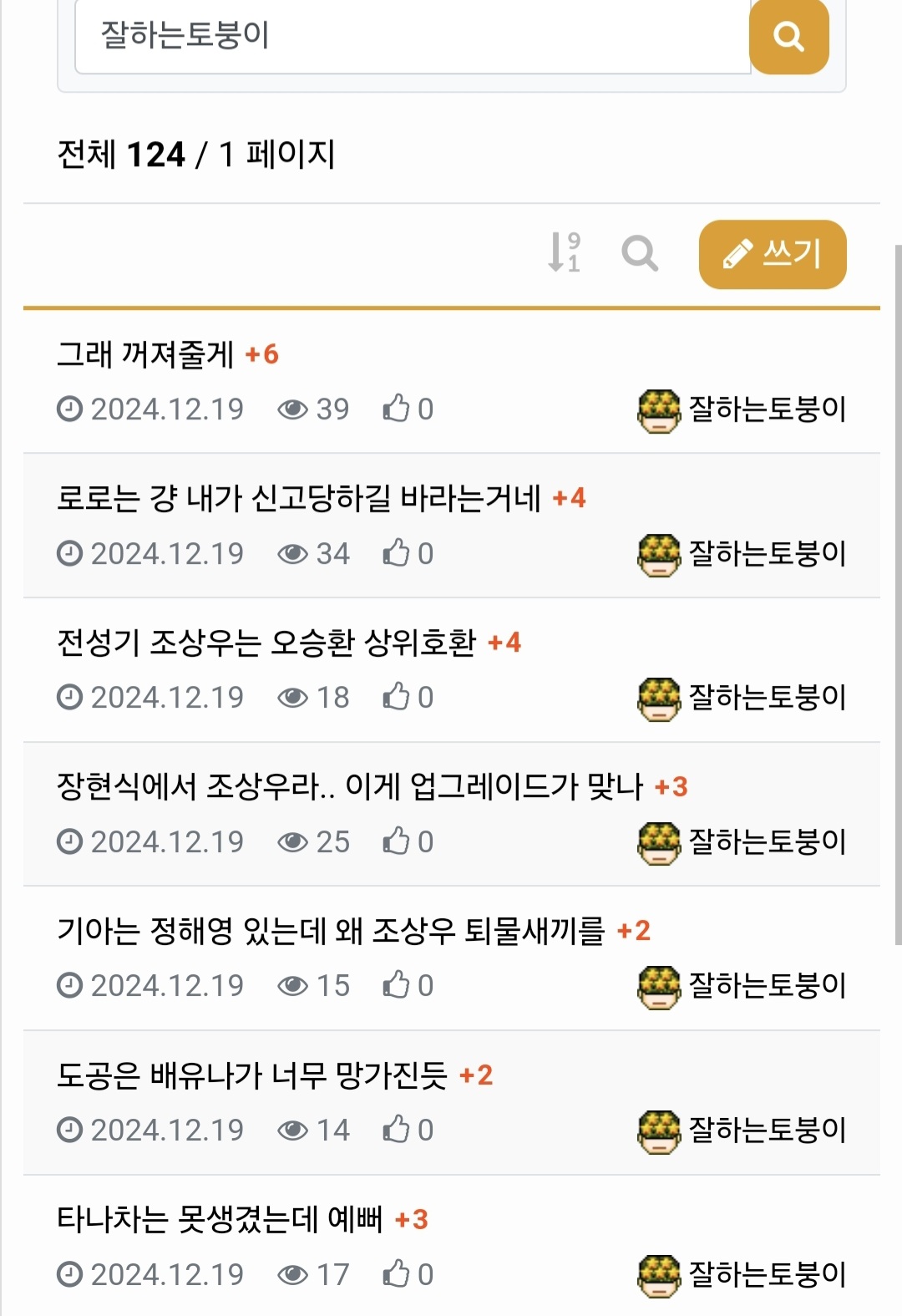Open the post 로로는 걍 내가 신고당하길 바라는거네
Image resolution: width=902 pixels, height=1316 pixels.
[x=298, y=499]
